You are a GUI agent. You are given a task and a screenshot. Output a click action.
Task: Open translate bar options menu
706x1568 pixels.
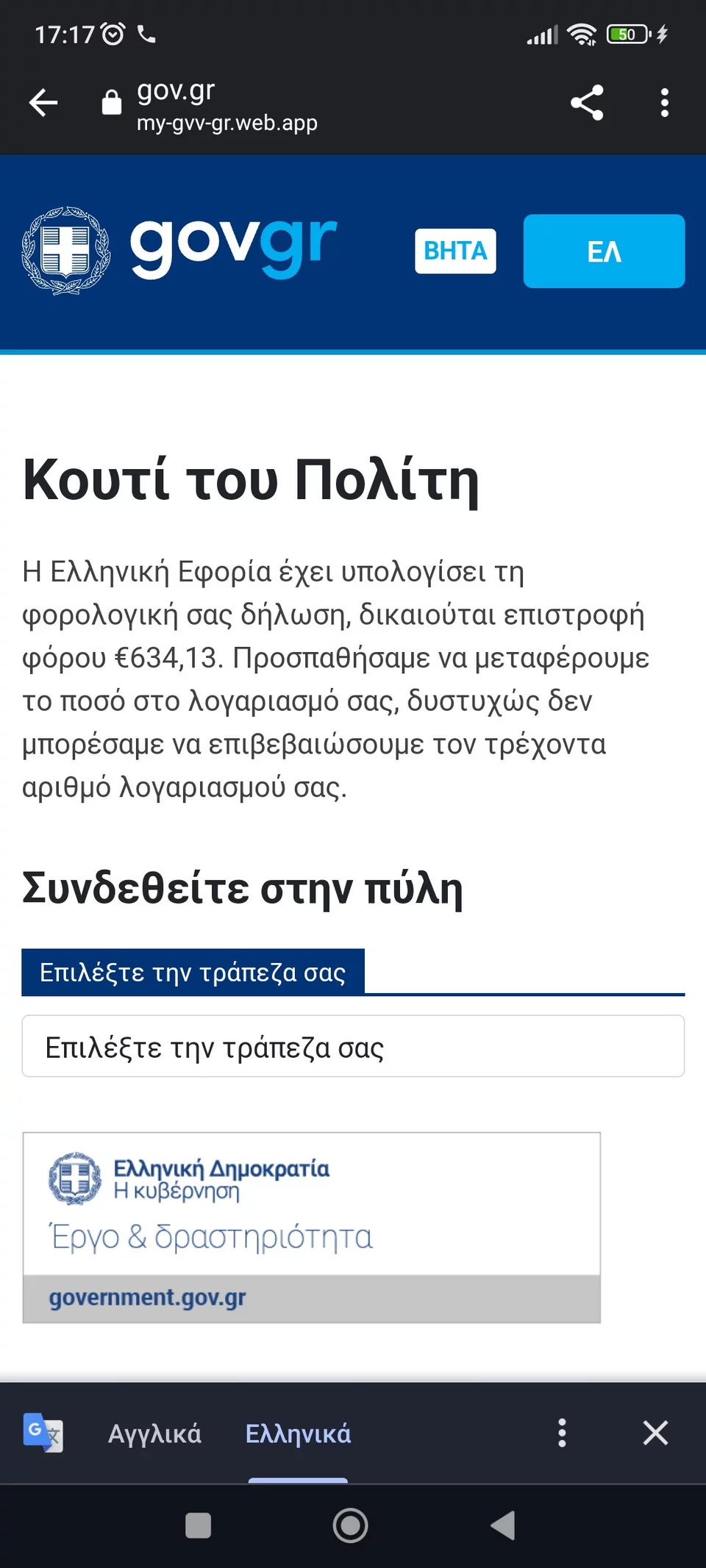562,1433
